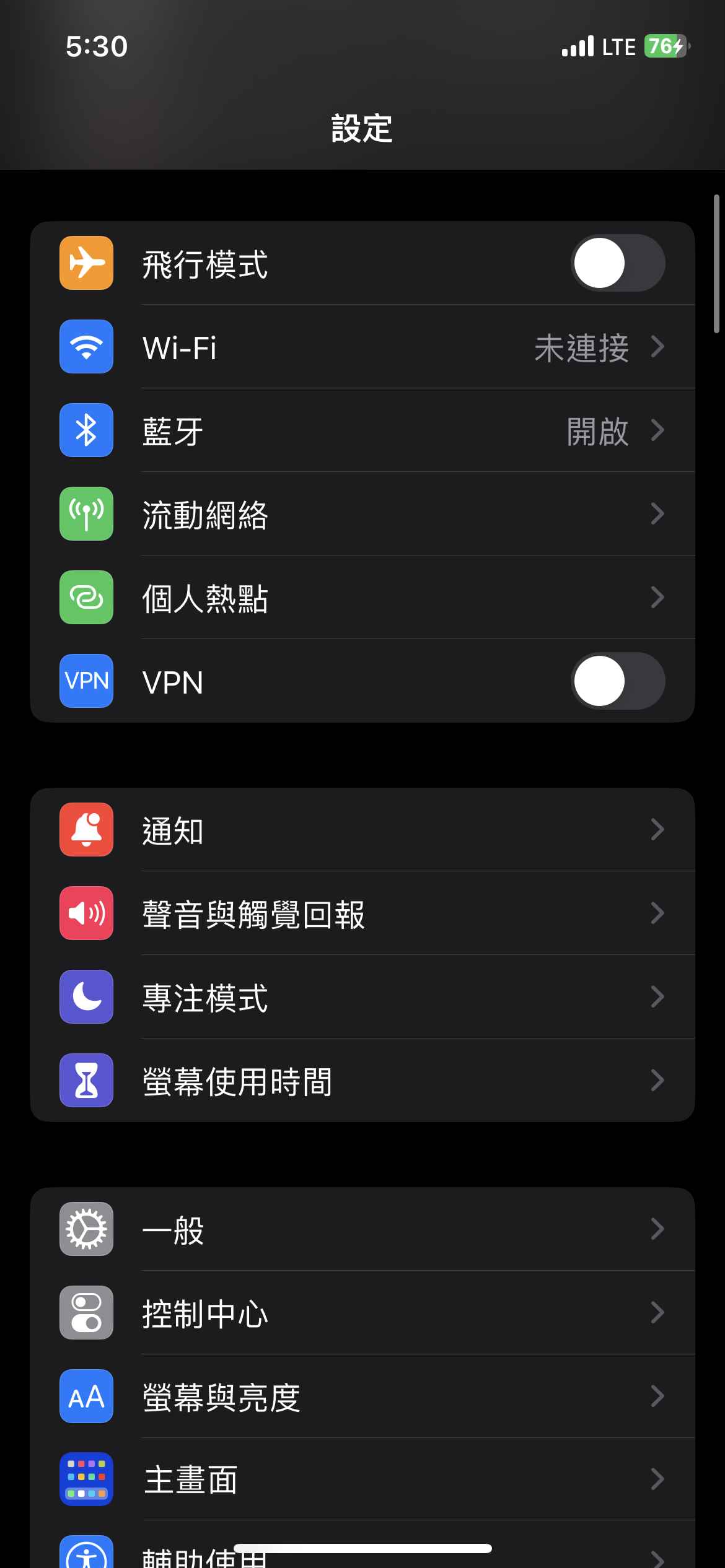The height and width of the screenshot is (1568, 725).
Task: Open 一般 settings
Action: (x=362, y=1229)
